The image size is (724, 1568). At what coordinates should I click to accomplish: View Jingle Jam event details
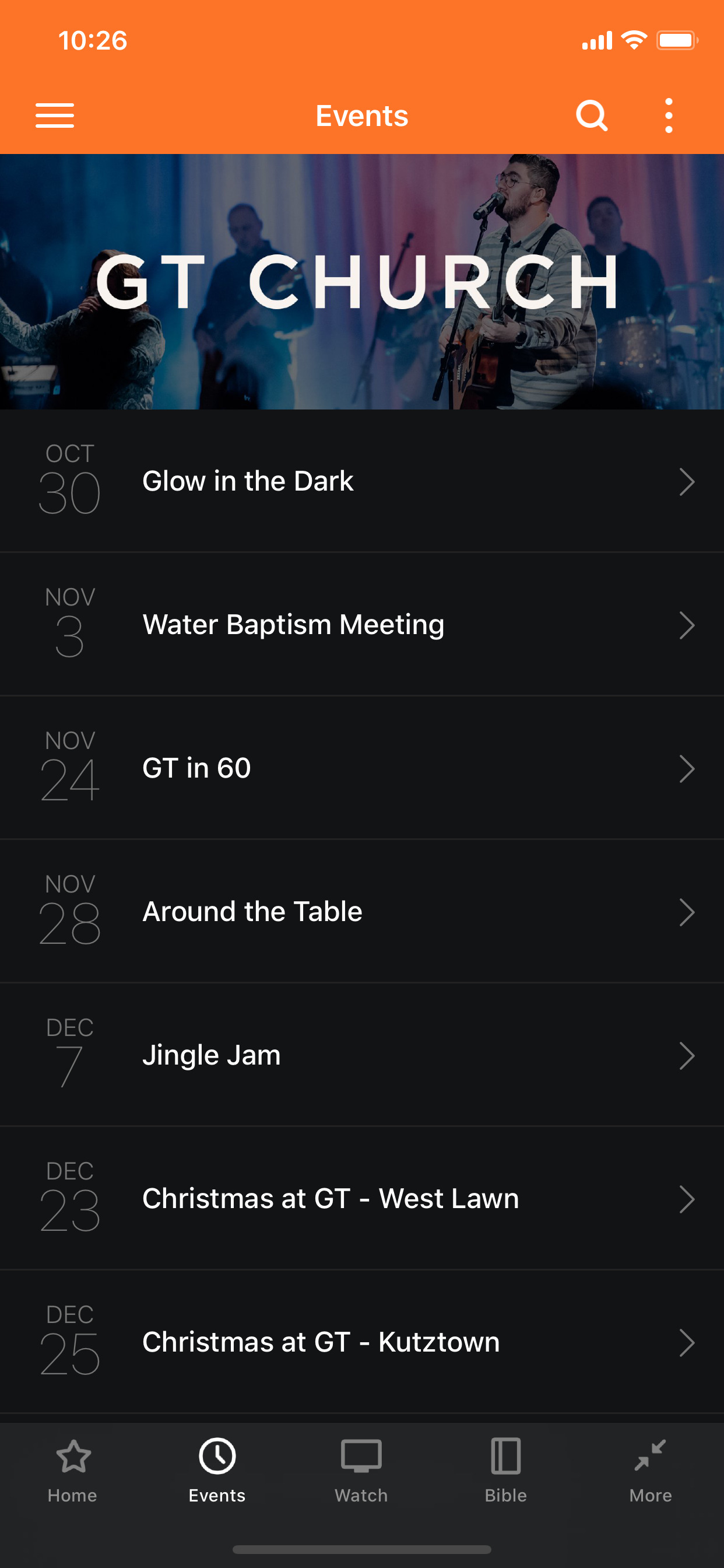click(x=362, y=1055)
